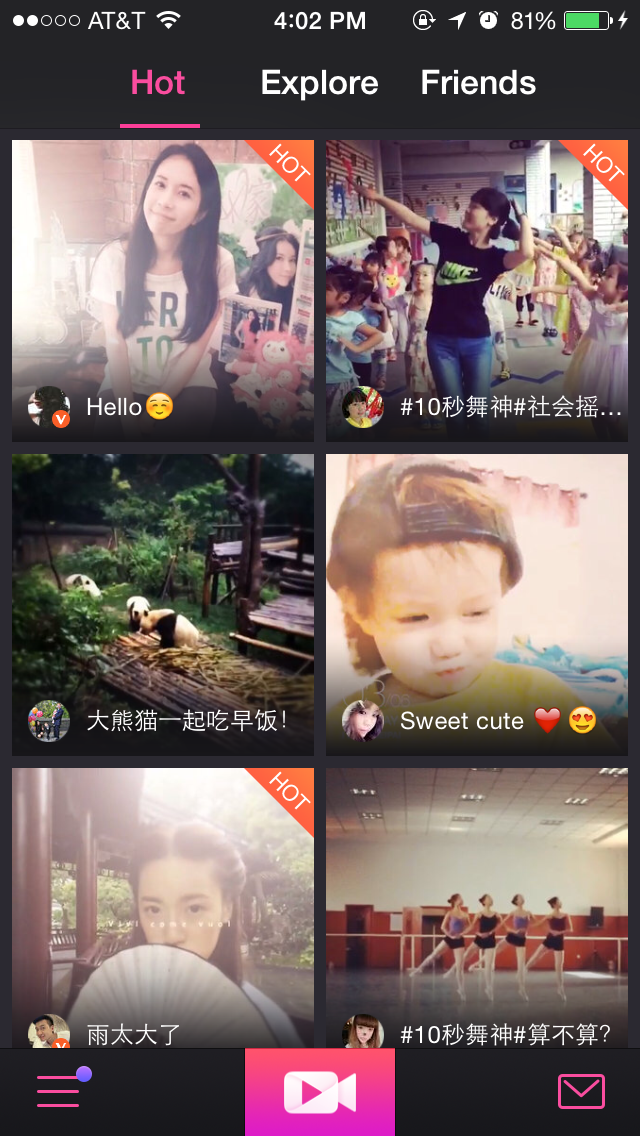Play the #10秒舞神#社会摇 dance video
Screen dimensions: 640x1136
tap(477, 290)
